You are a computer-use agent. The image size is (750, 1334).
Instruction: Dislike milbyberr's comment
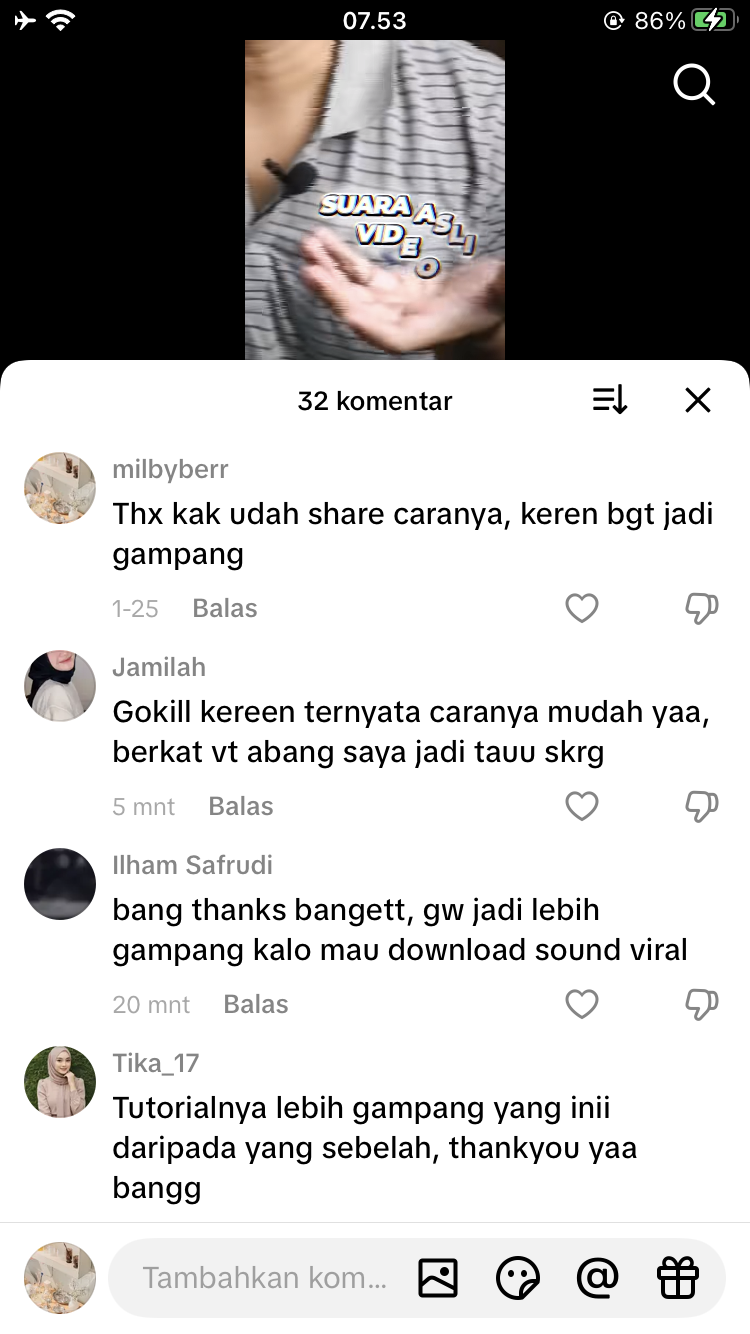coord(701,608)
